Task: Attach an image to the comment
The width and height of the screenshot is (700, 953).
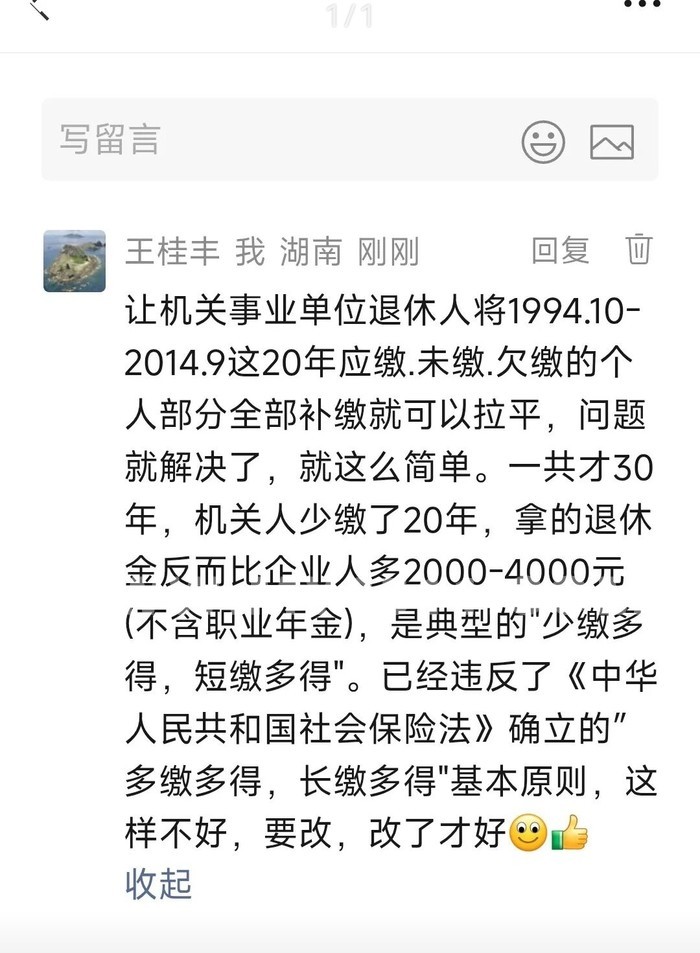Action: [612, 142]
